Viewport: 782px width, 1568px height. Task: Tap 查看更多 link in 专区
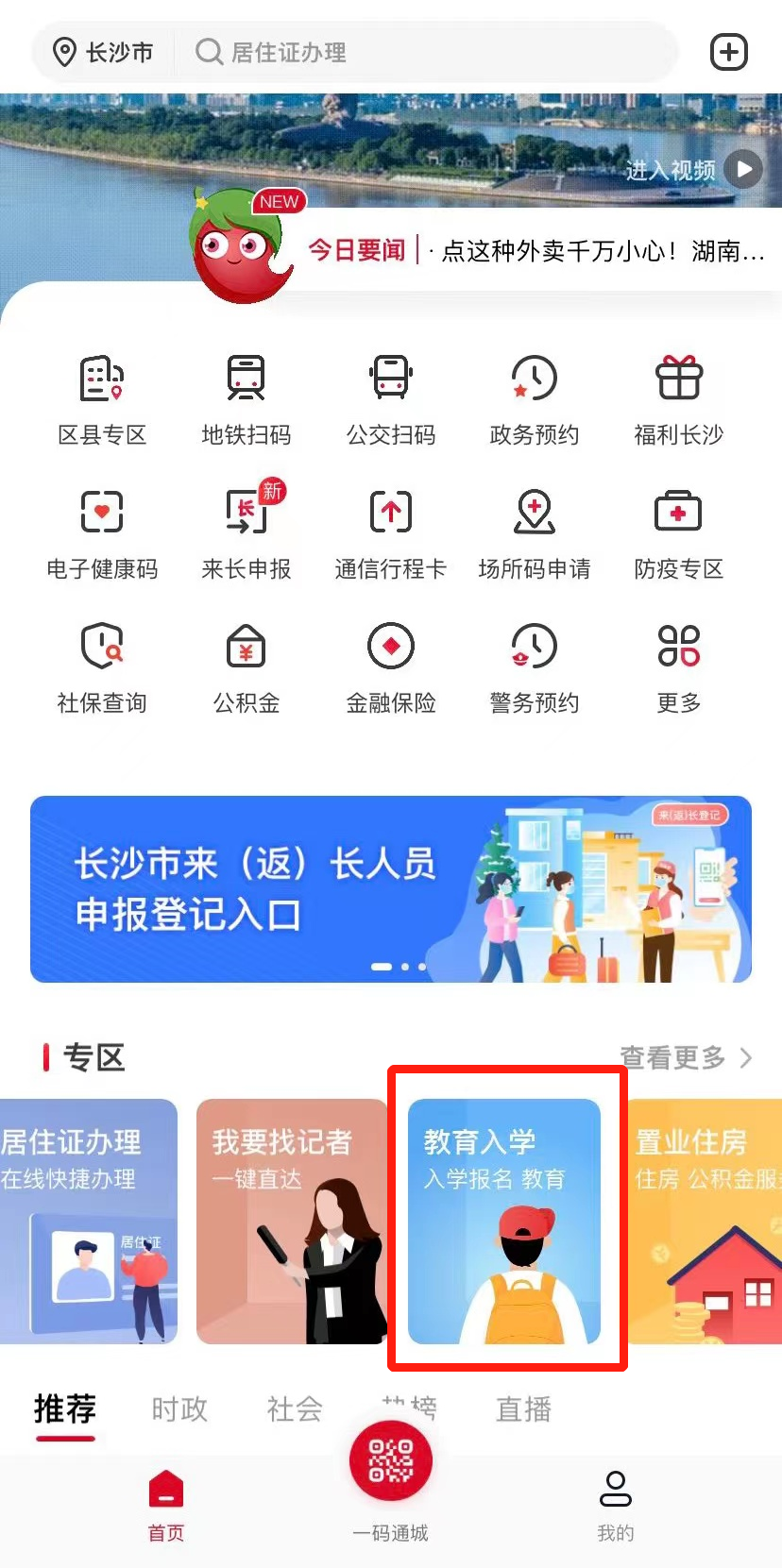(685, 1057)
